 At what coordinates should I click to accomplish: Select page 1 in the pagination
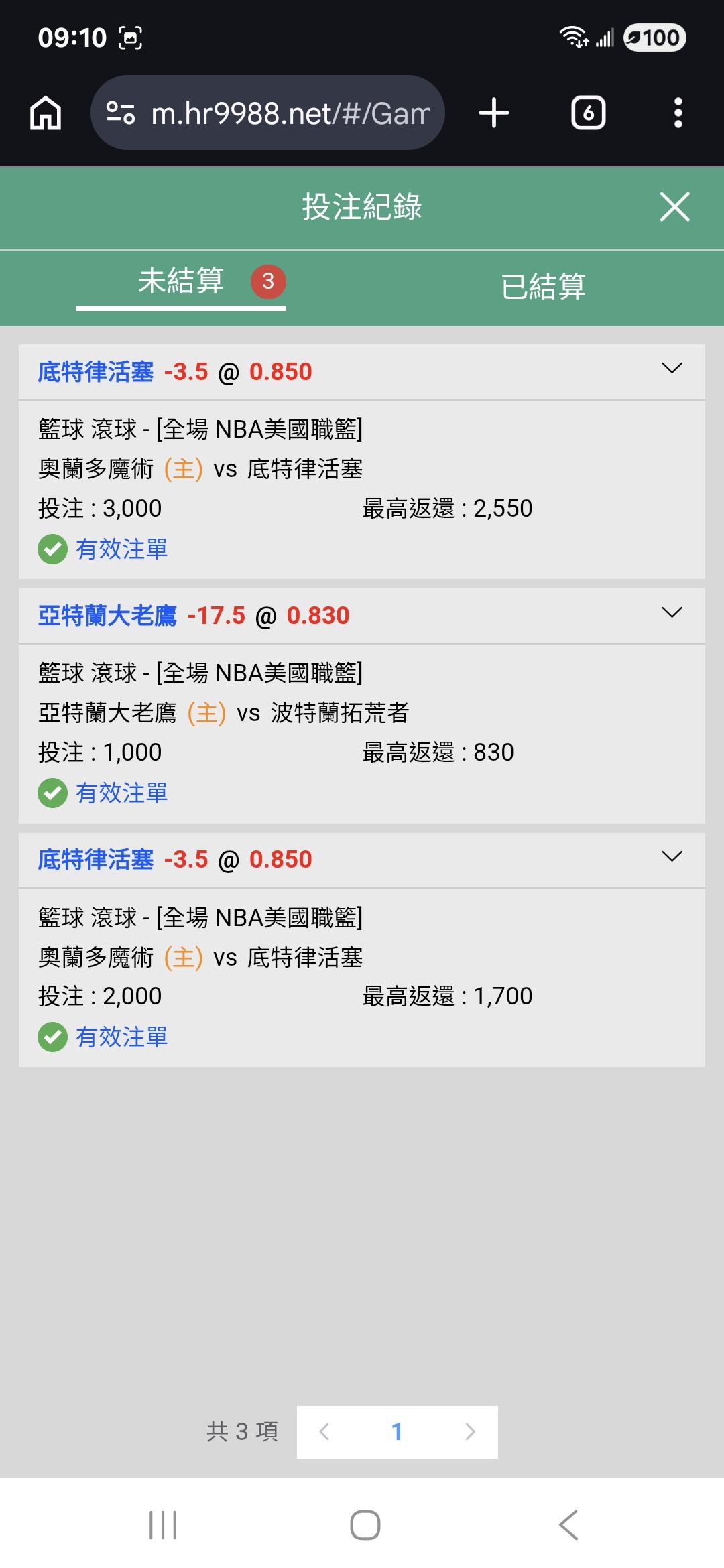(397, 1432)
